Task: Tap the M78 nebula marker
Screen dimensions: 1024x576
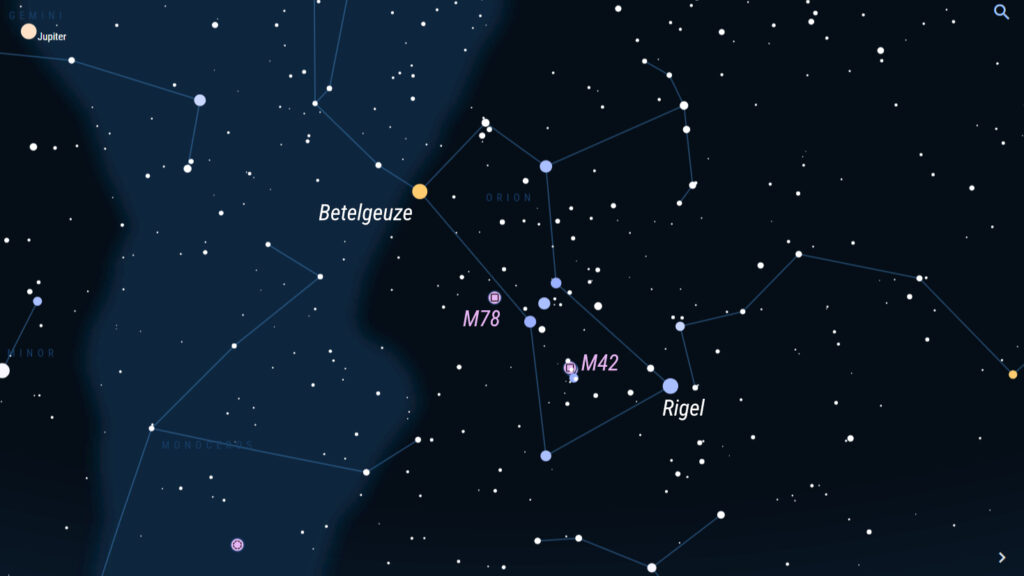Action: point(494,297)
